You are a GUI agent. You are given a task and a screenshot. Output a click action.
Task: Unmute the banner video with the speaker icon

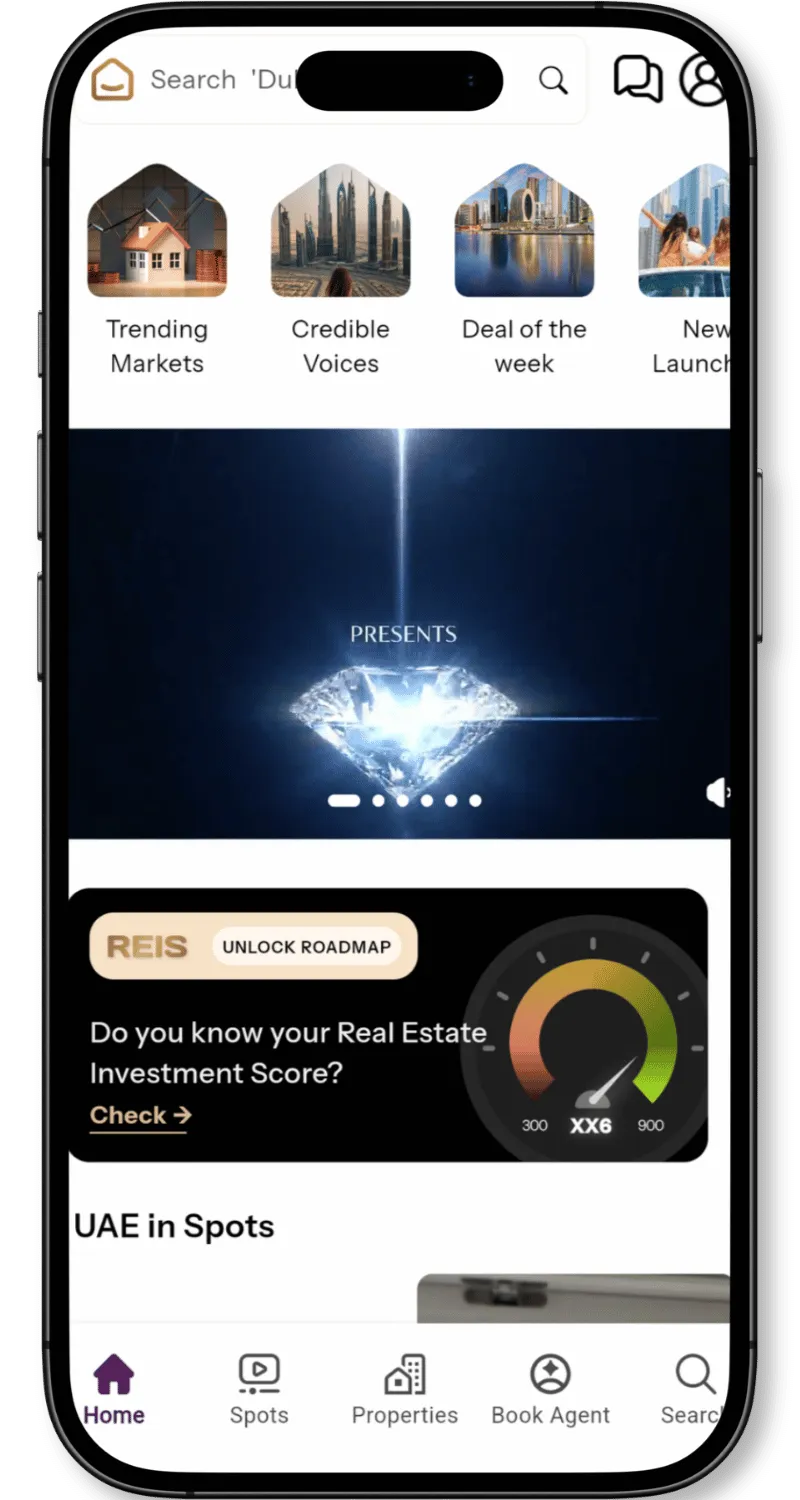tap(718, 793)
